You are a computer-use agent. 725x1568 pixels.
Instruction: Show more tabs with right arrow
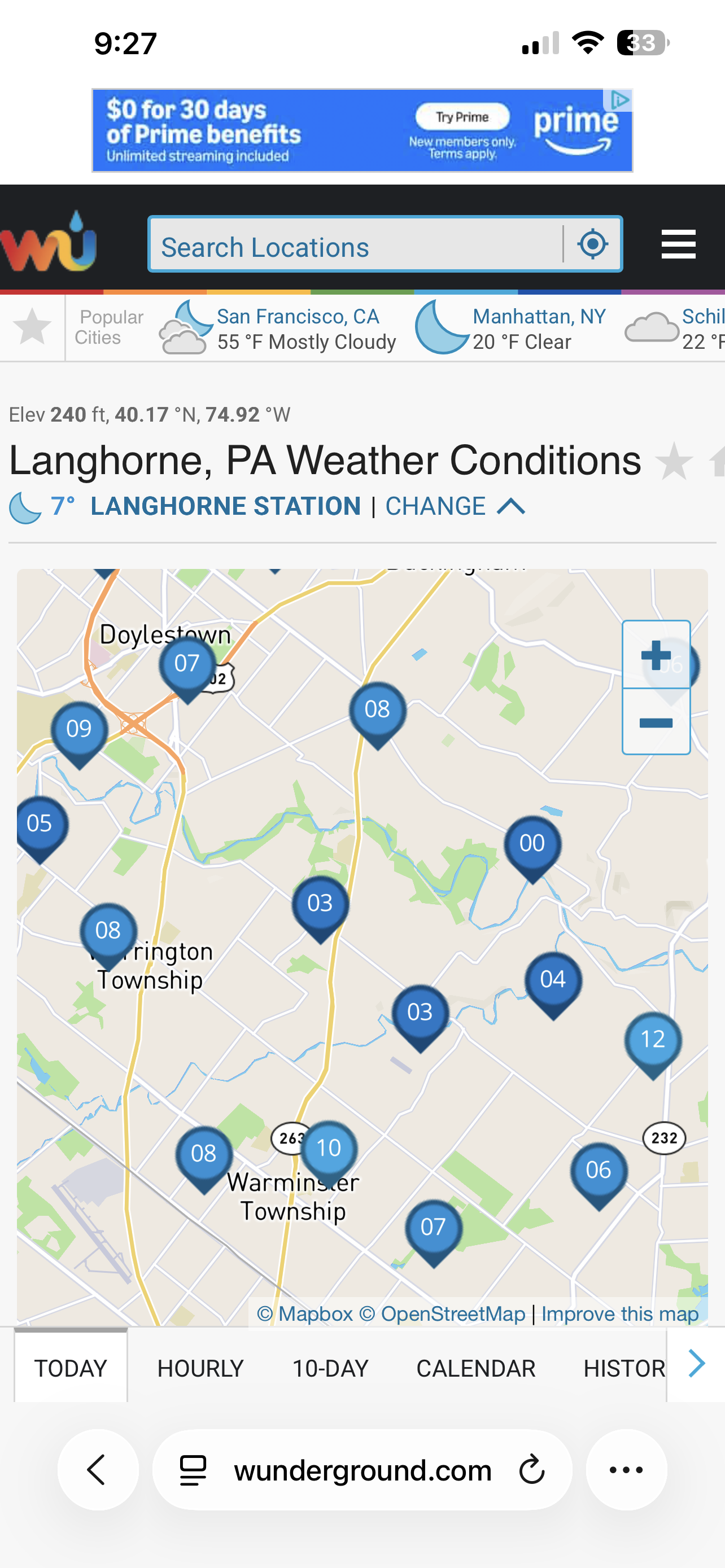(x=696, y=1364)
